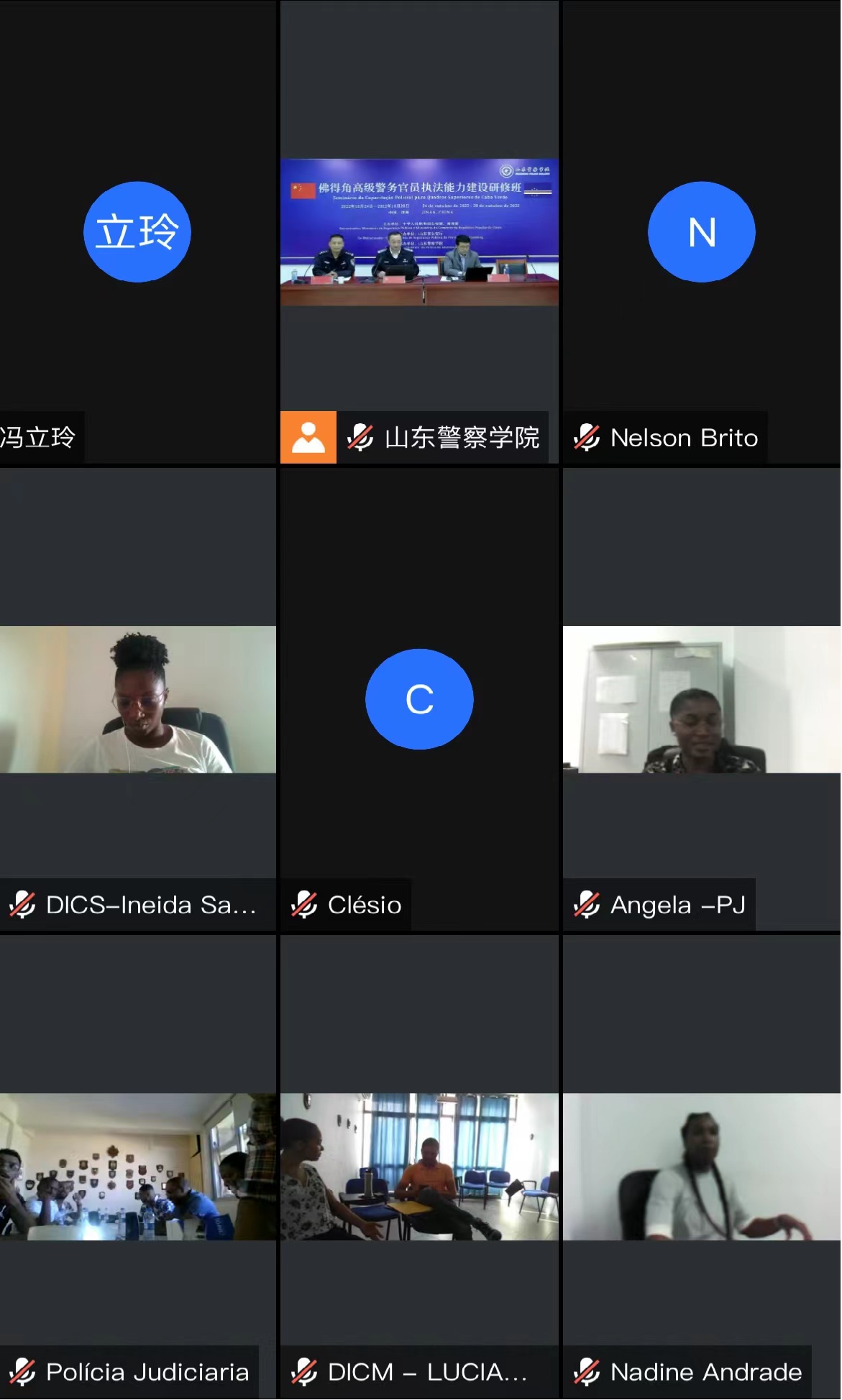
Task: Open the Polícia Judiciaria video tile
Action: (x=137, y=1166)
